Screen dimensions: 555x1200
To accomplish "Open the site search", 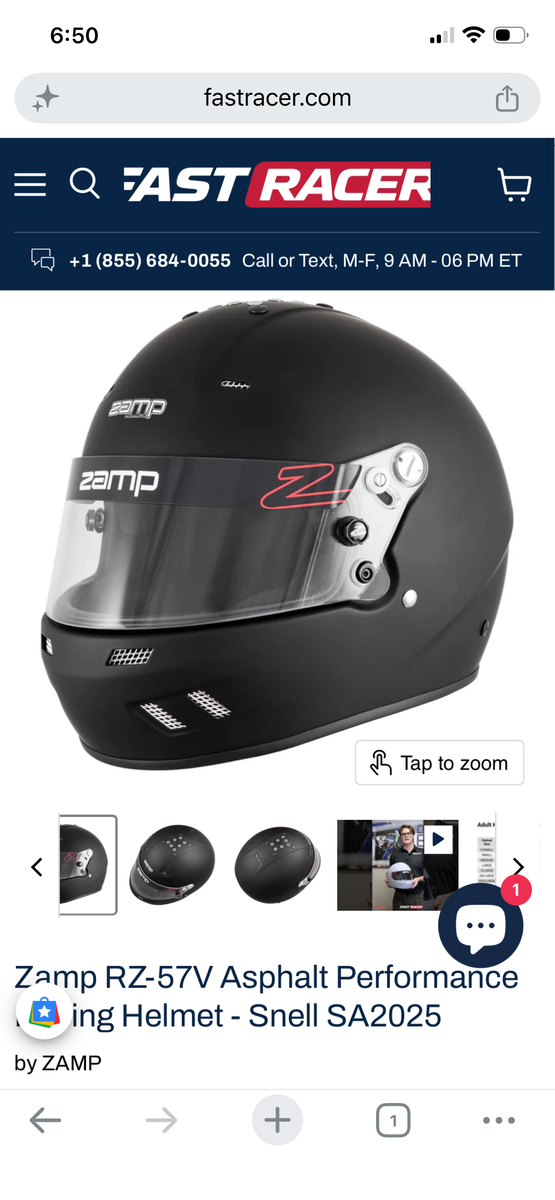I will (x=85, y=184).
